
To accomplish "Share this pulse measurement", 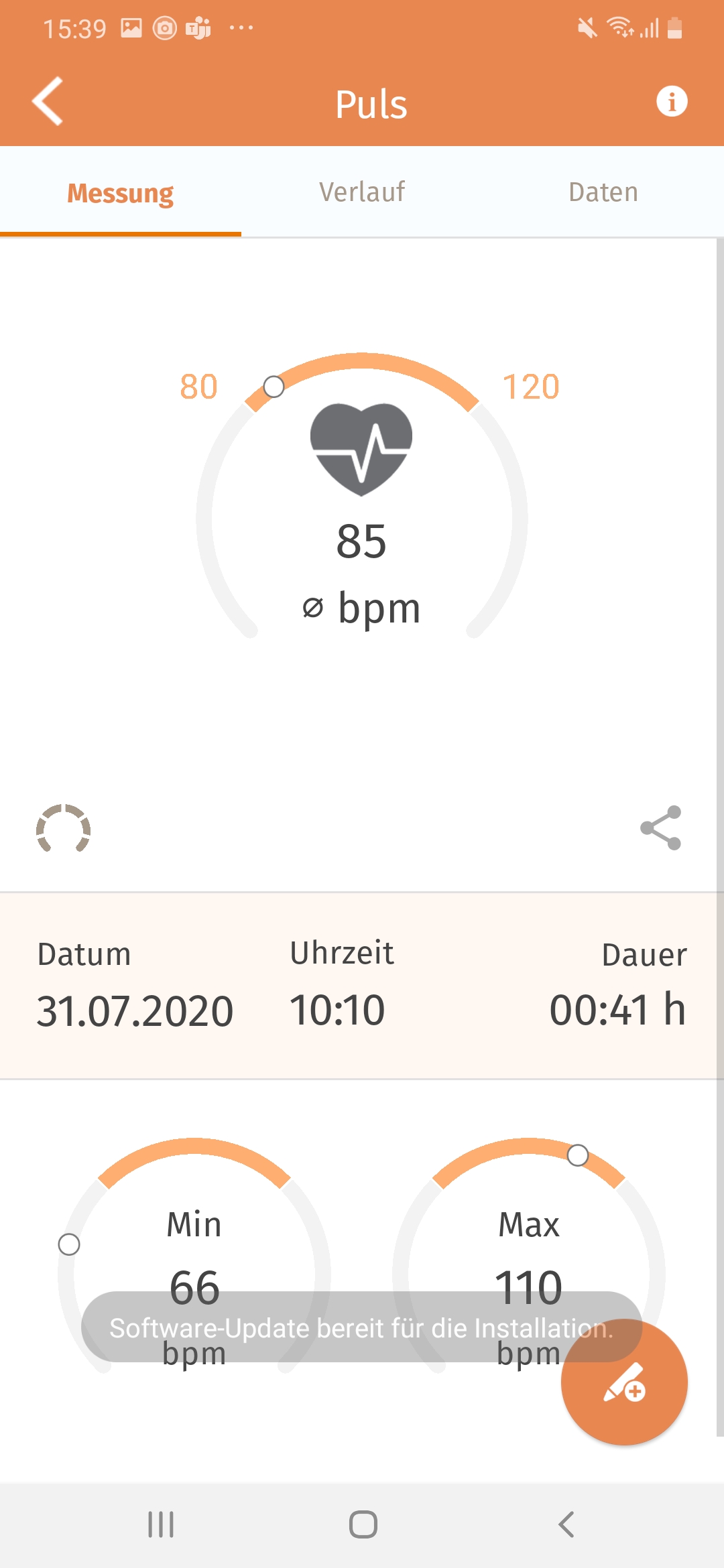I will tap(661, 828).
